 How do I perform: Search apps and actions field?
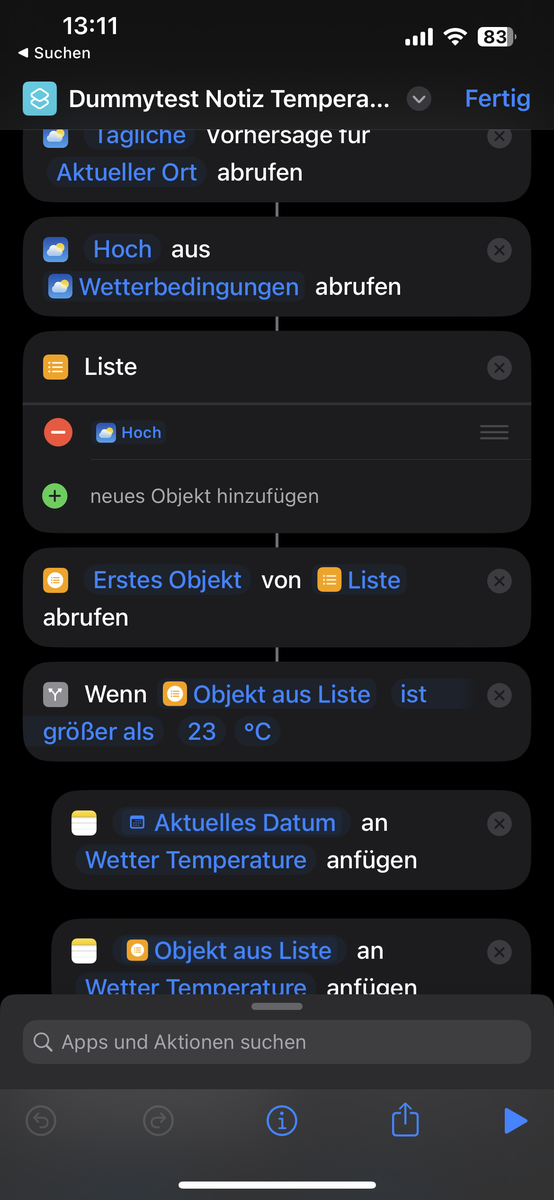277,1042
